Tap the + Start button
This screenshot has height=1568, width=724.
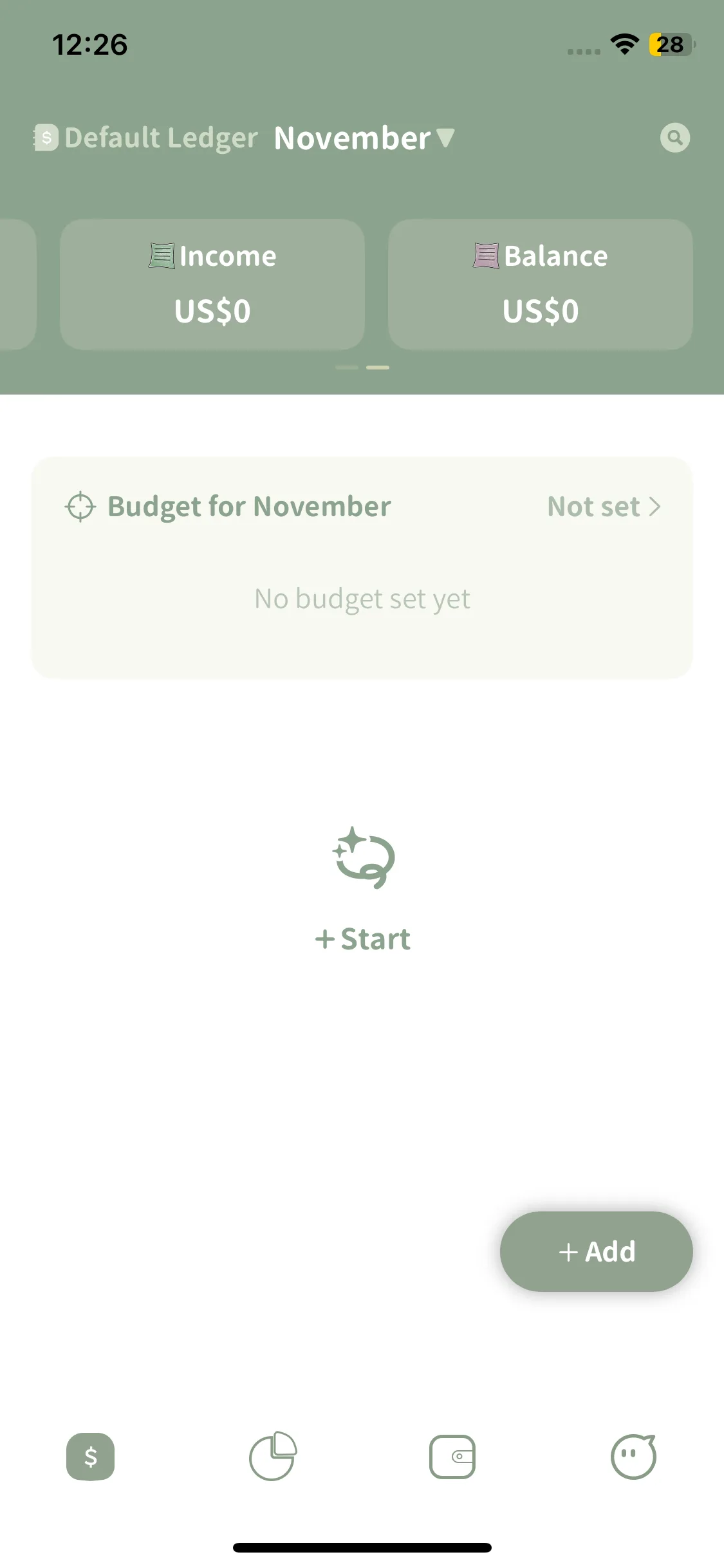pyautogui.click(x=362, y=938)
